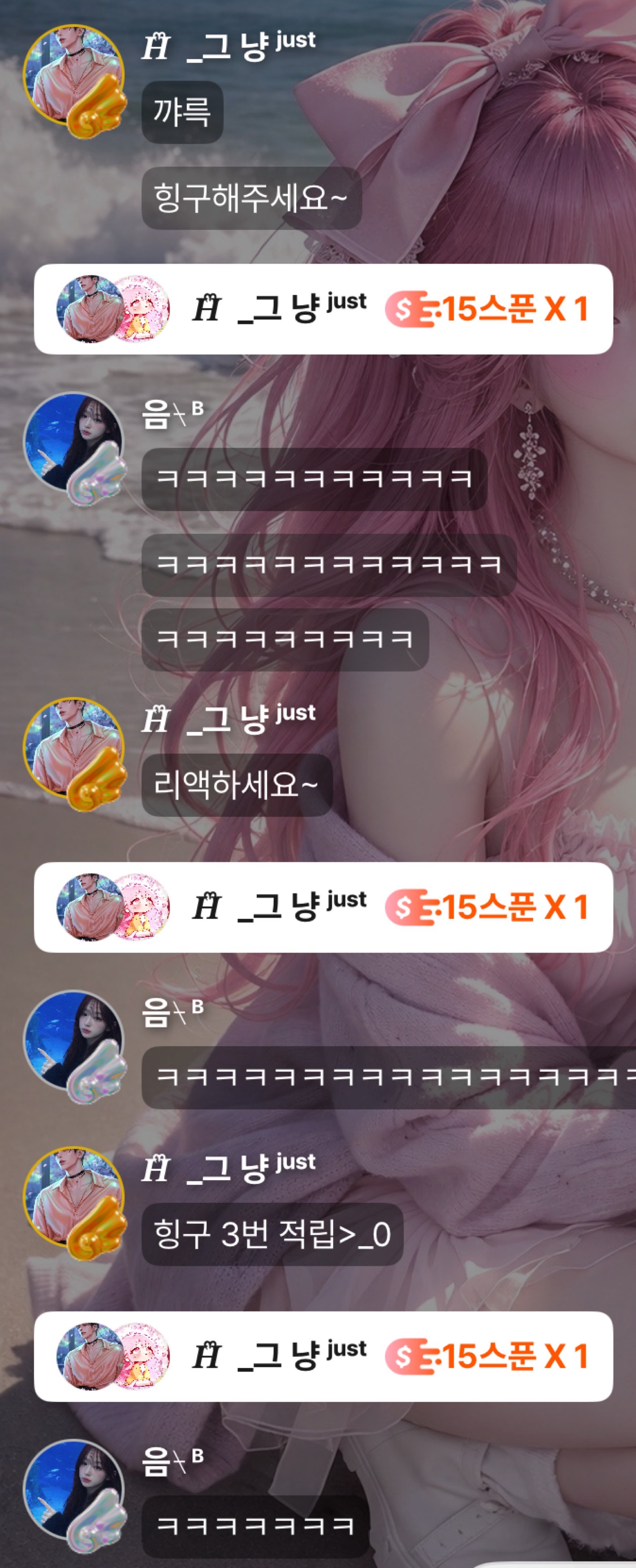Tap 그냥 just's avatar beside 리액하세요~
This screenshot has height=1568, width=636.
click(73, 748)
